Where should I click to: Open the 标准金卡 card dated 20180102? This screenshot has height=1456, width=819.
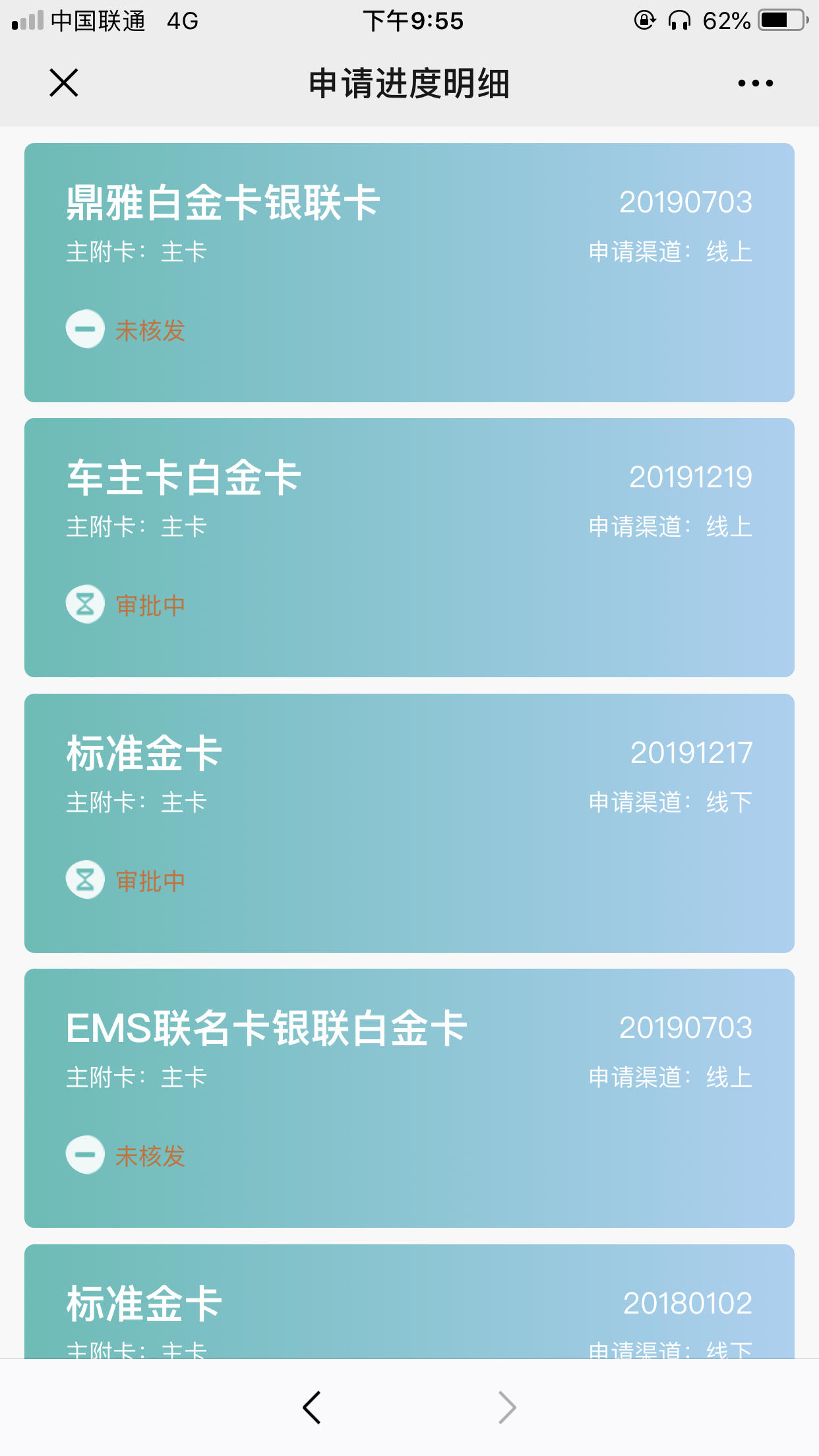[409, 1301]
